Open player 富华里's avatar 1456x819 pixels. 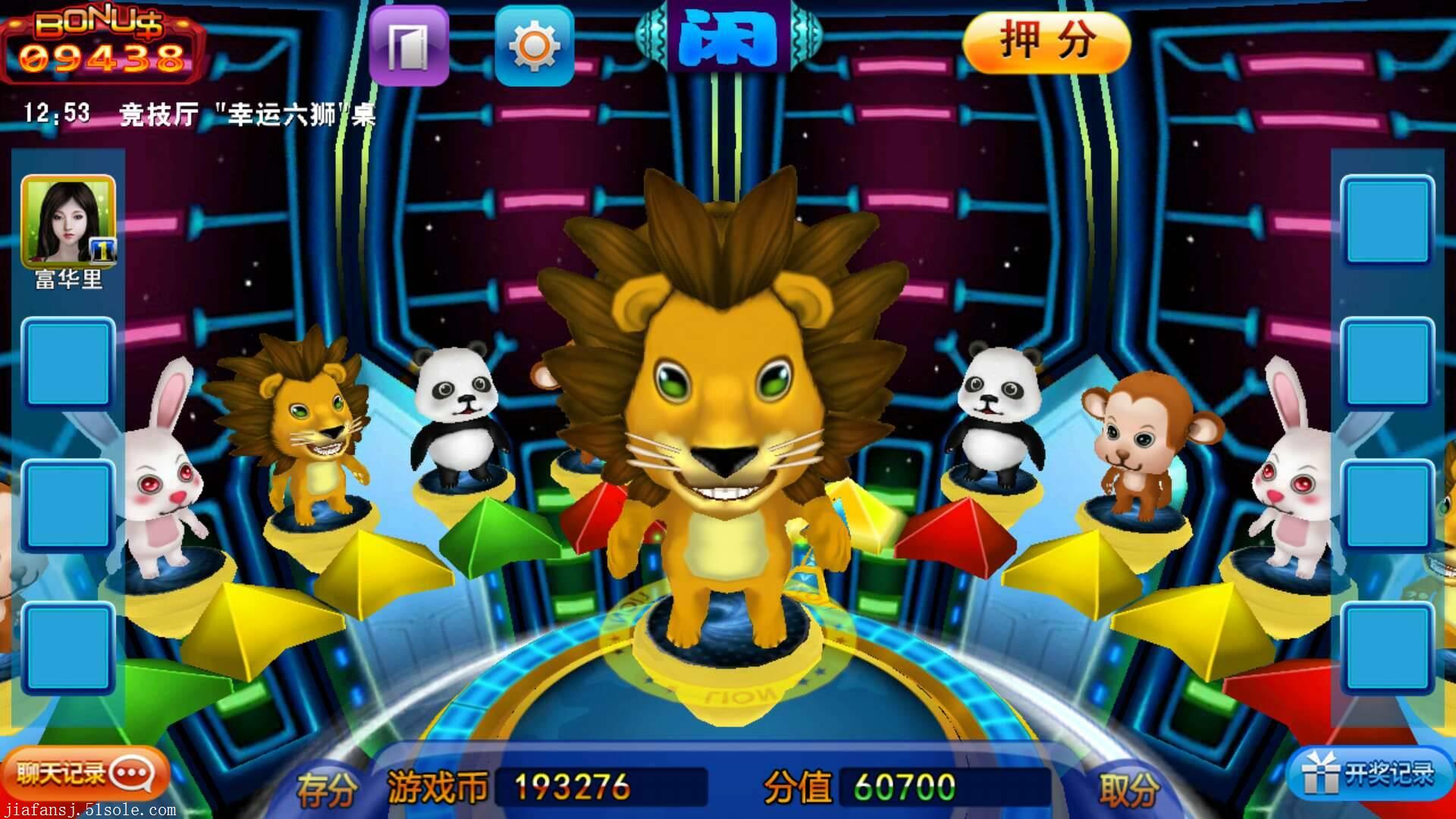[68, 221]
